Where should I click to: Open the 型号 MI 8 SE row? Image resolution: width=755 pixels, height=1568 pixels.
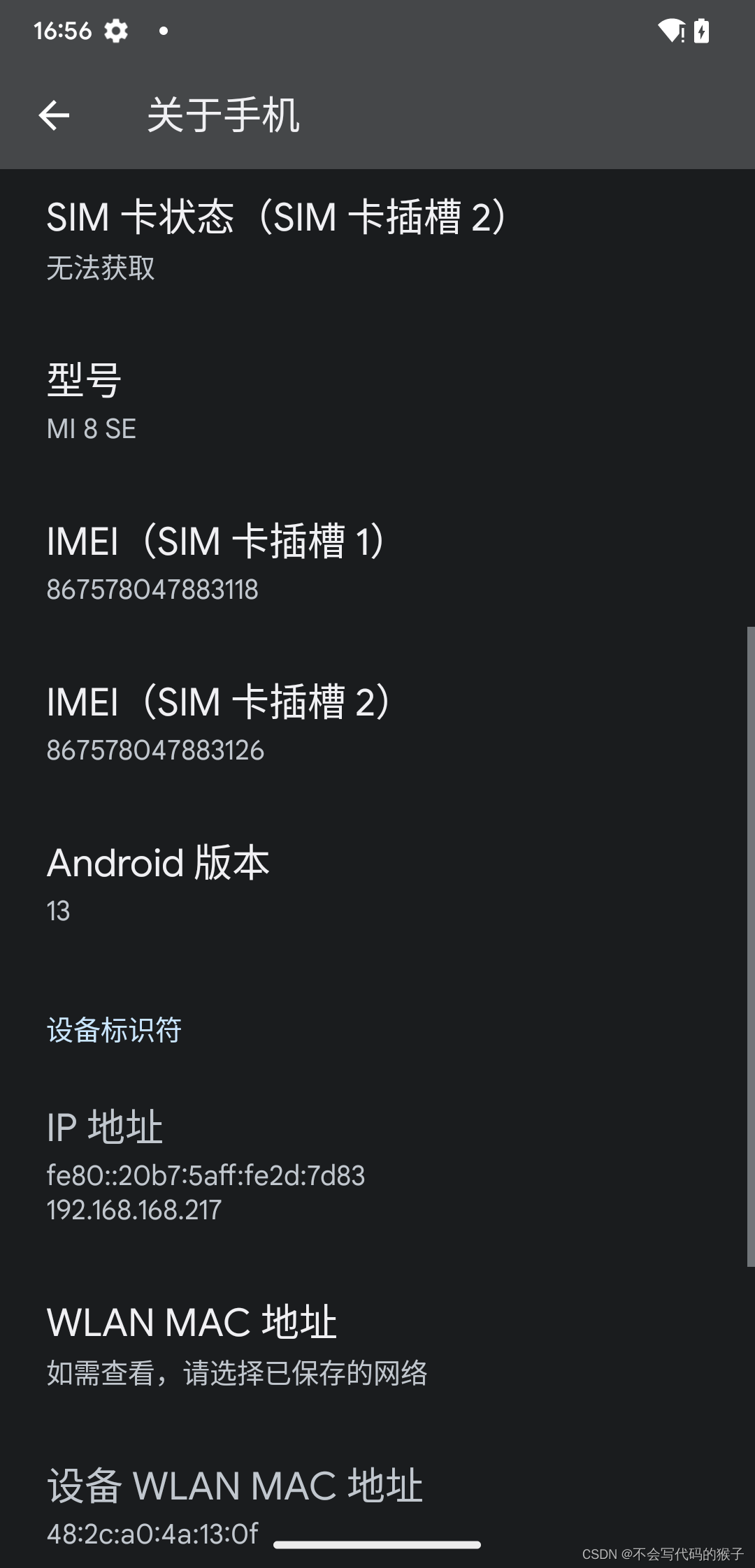(377, 401)
